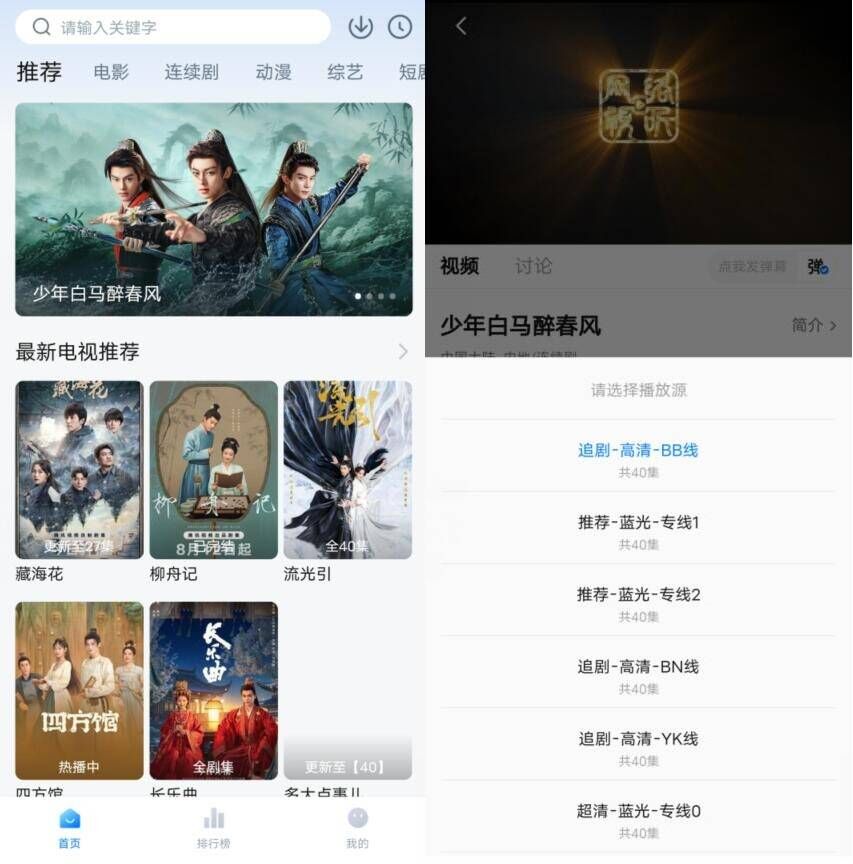
Task: Switch to the 连续剧 tab
Action: [x=191, y=72]
